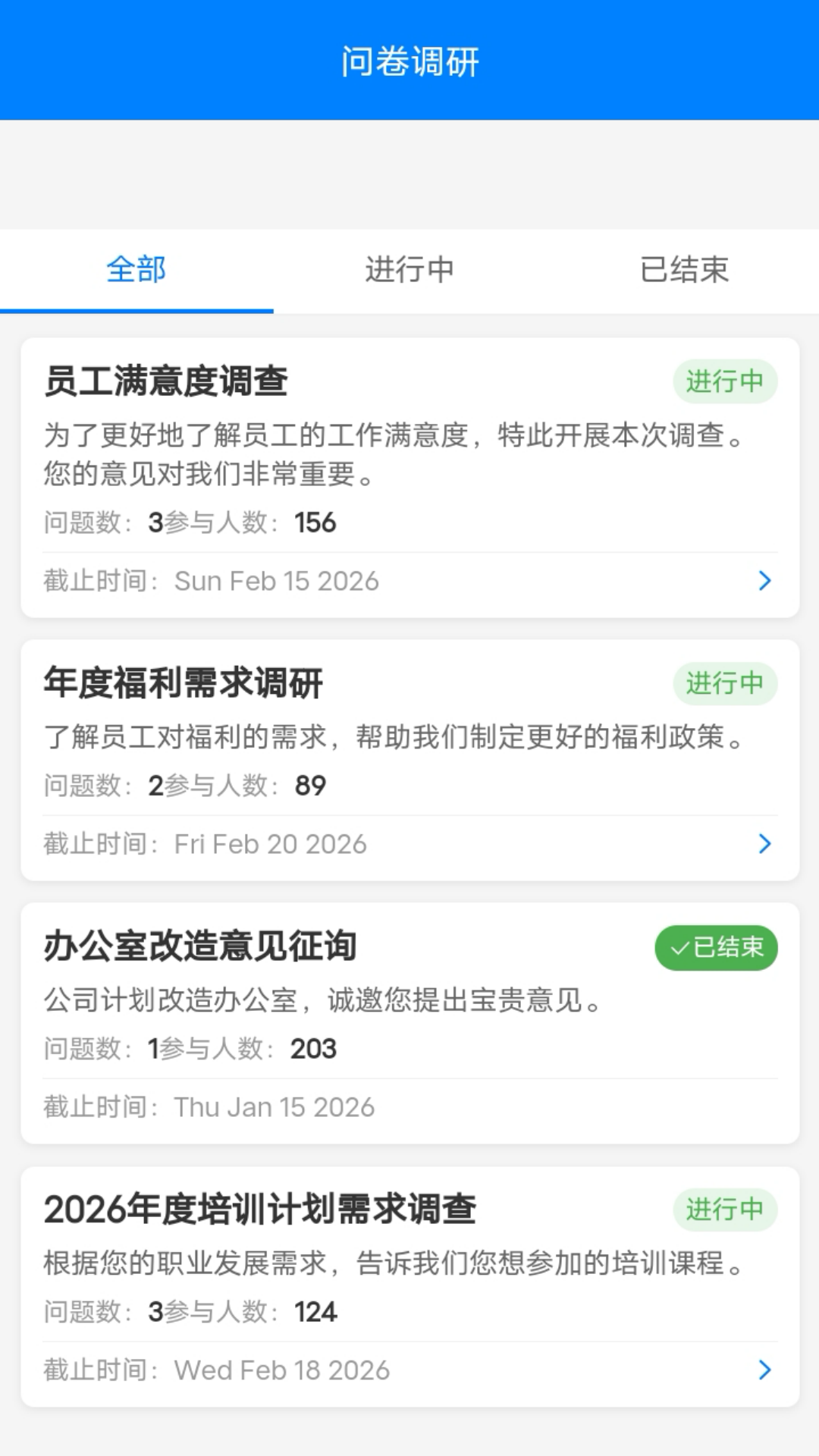Image resolution: width=819 pixels, height=1456 pixels.
Task: Tap participant count 203 on office survey
Action: [313, 1049]
